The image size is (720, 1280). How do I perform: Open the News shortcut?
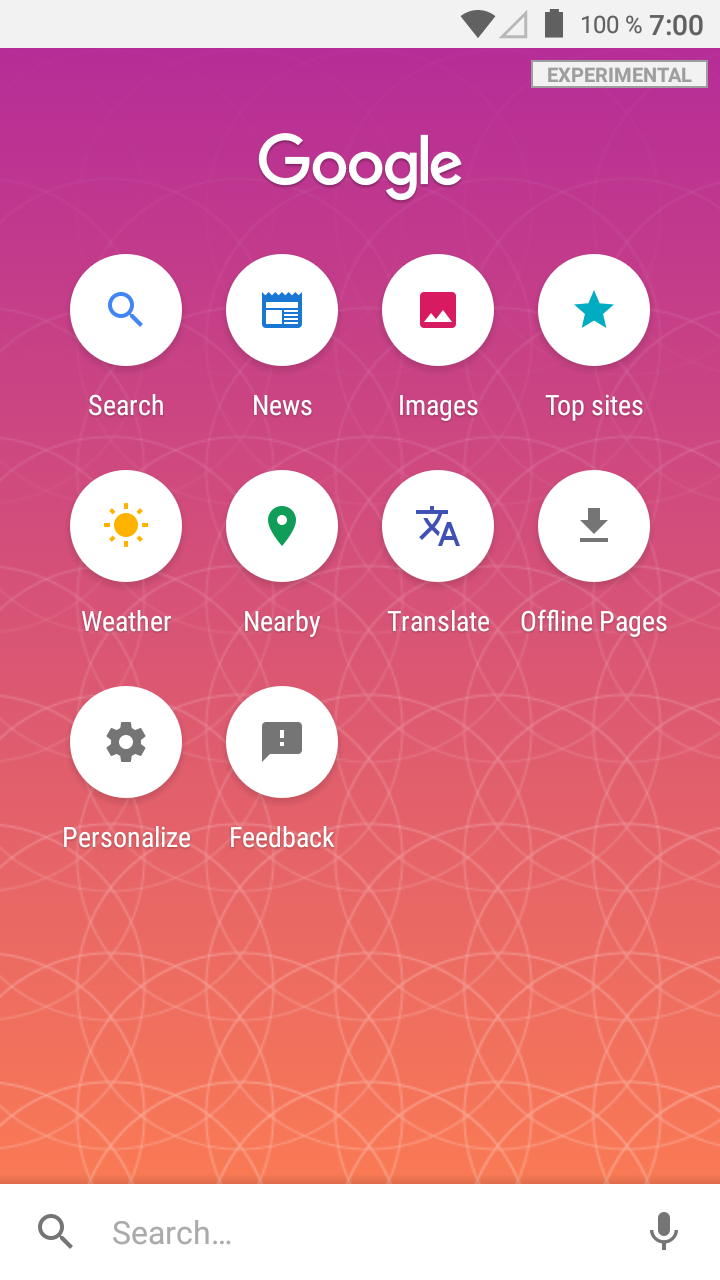click(282, 310)
